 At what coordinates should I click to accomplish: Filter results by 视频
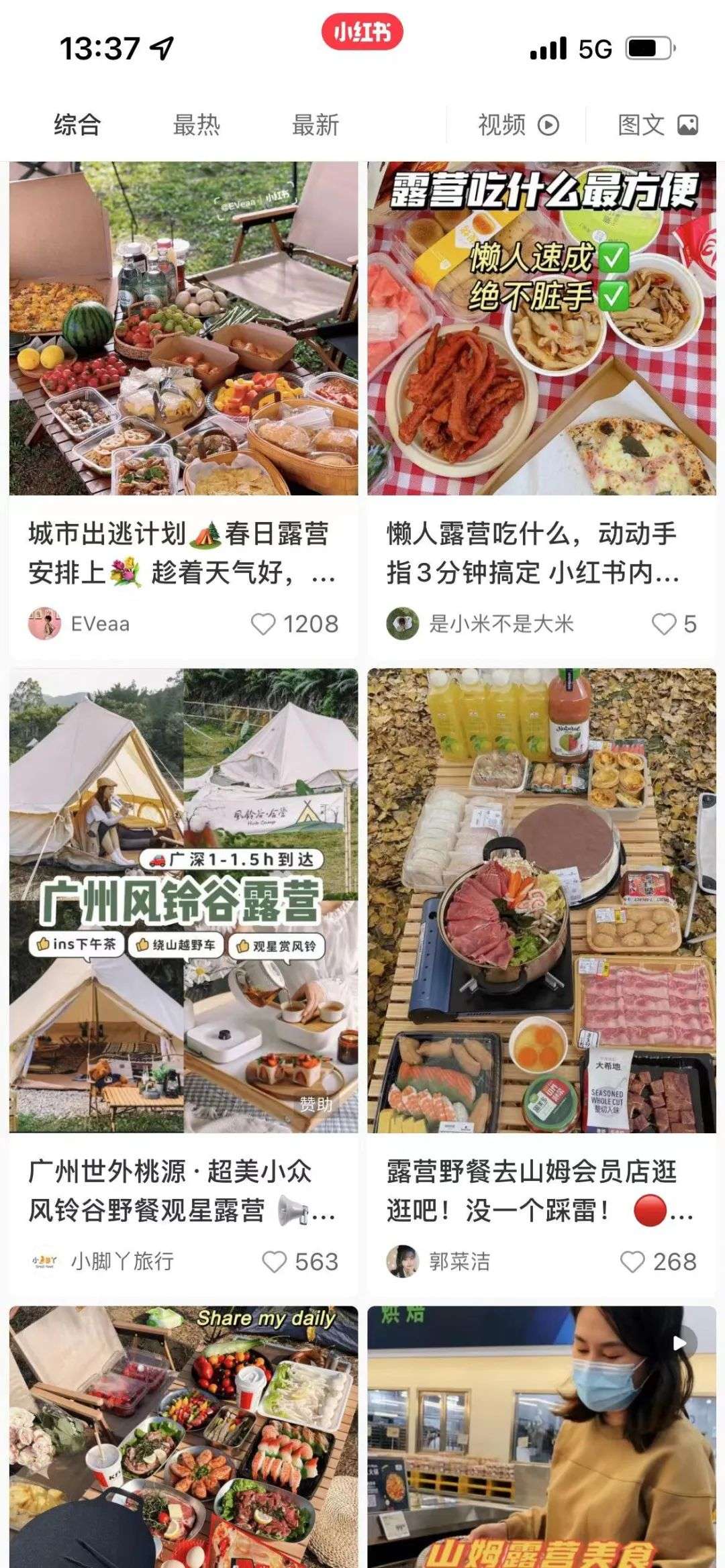point(518,125)
